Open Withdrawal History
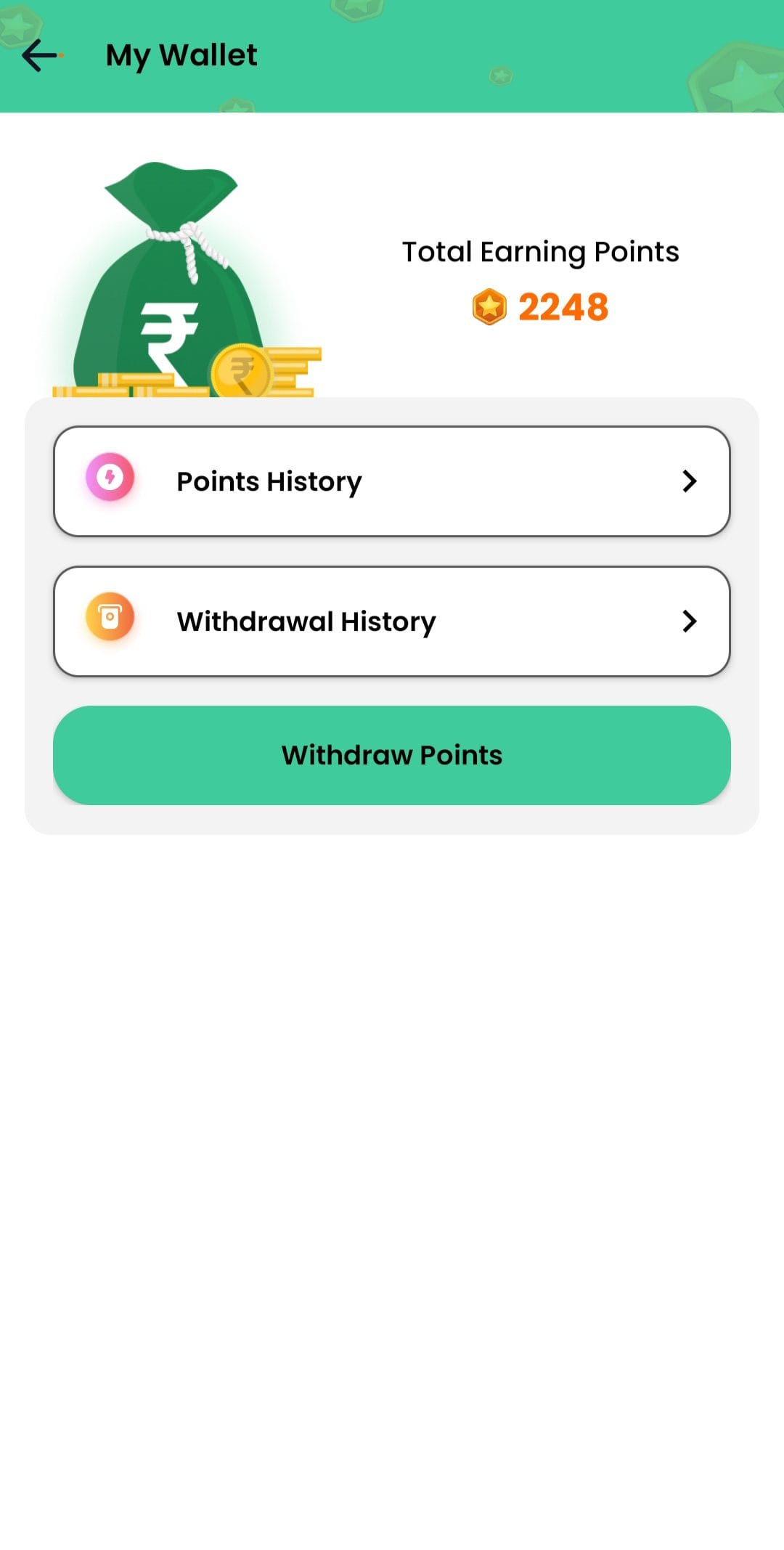 click(392, 621)
